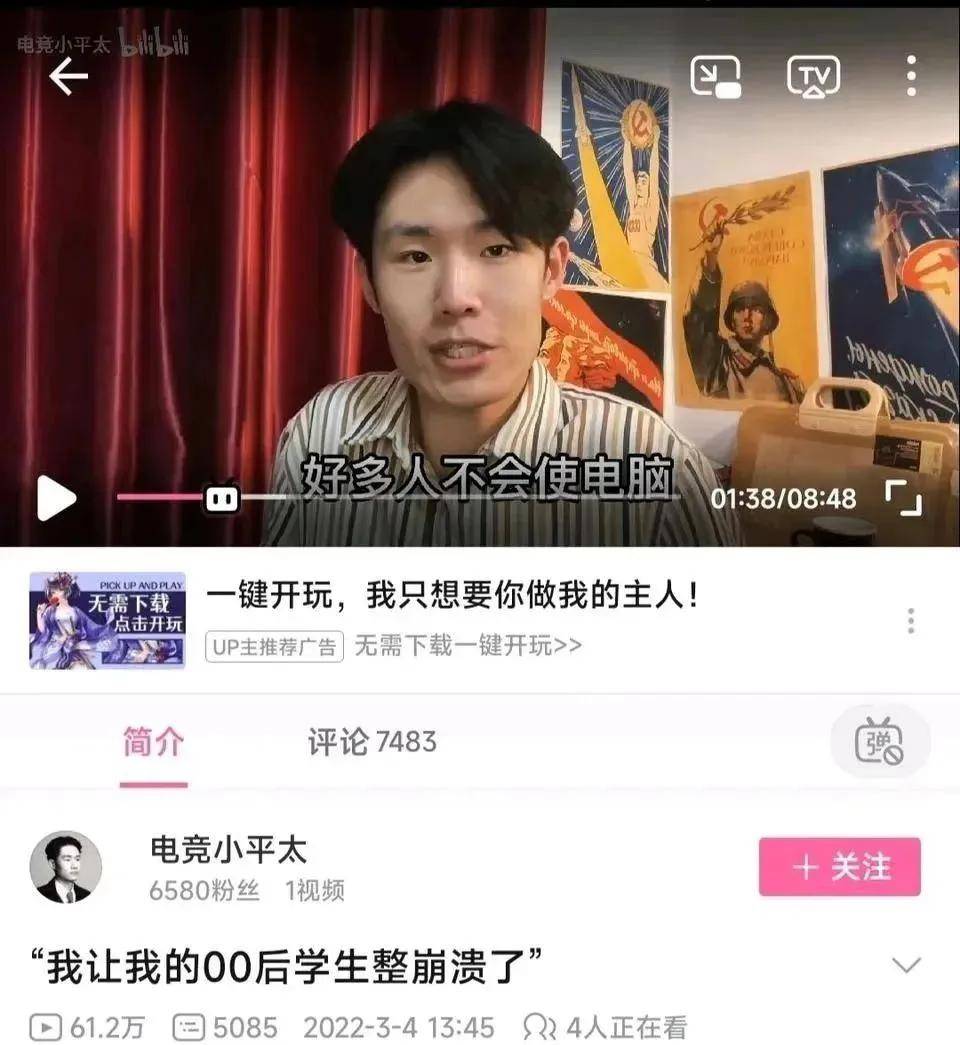Go back from the video page
960x1045 pixels.
[x=68, y=76]
